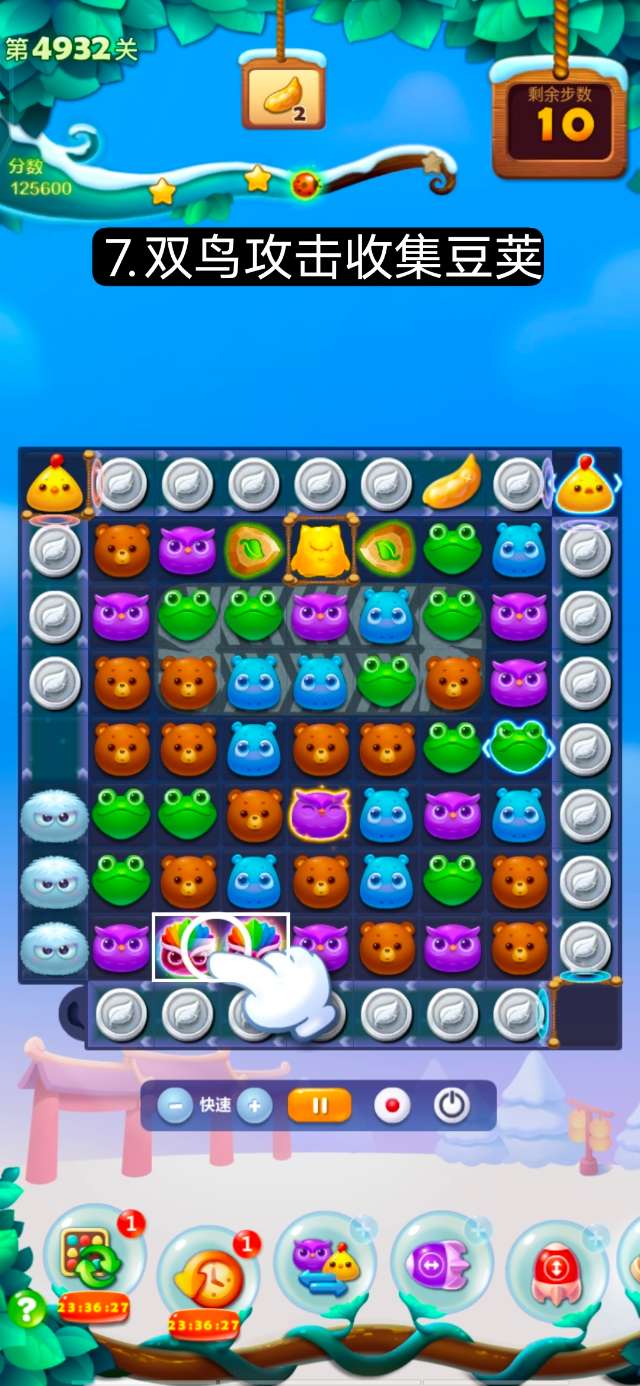Increase playback speed with the plus button
640x1386 pixels.
255,1107
